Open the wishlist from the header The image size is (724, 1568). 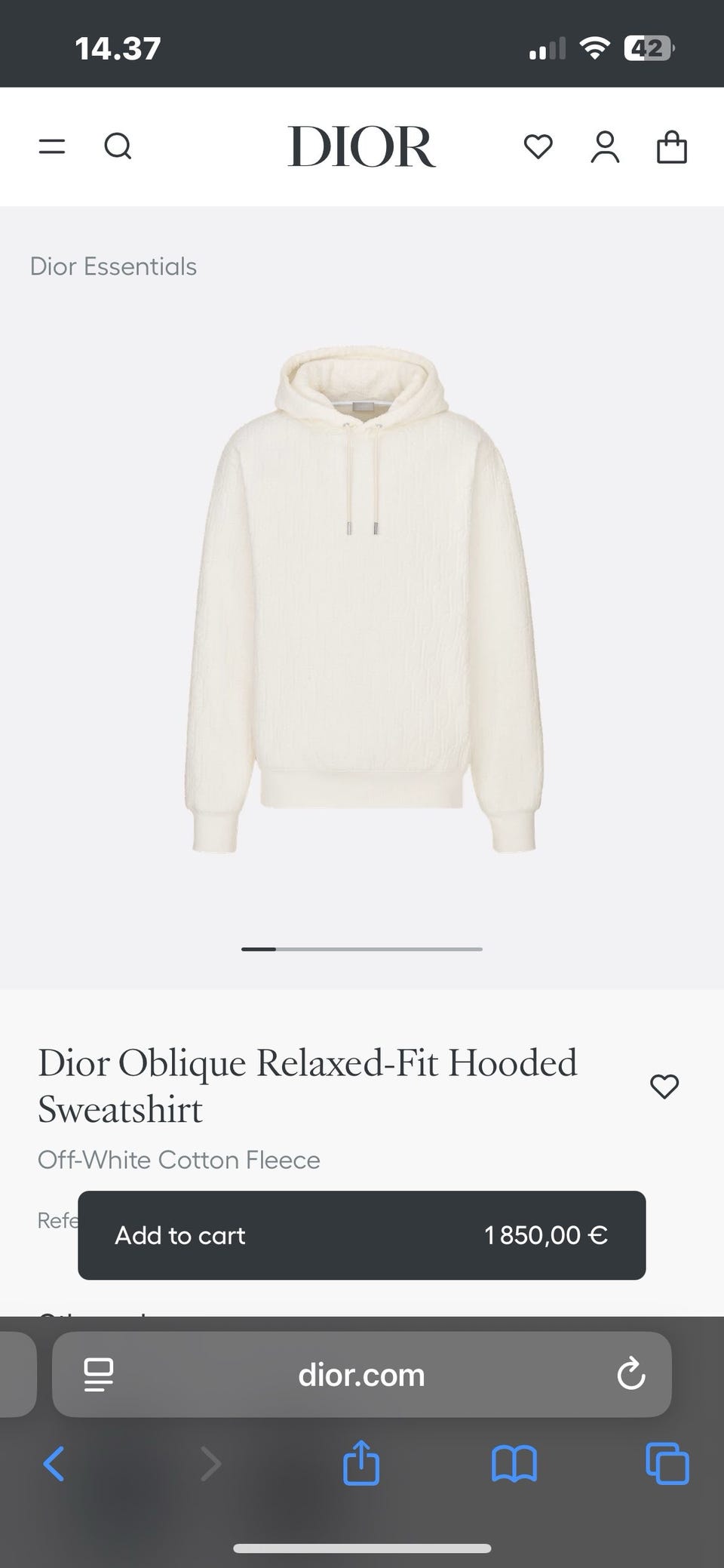point(538,146)
